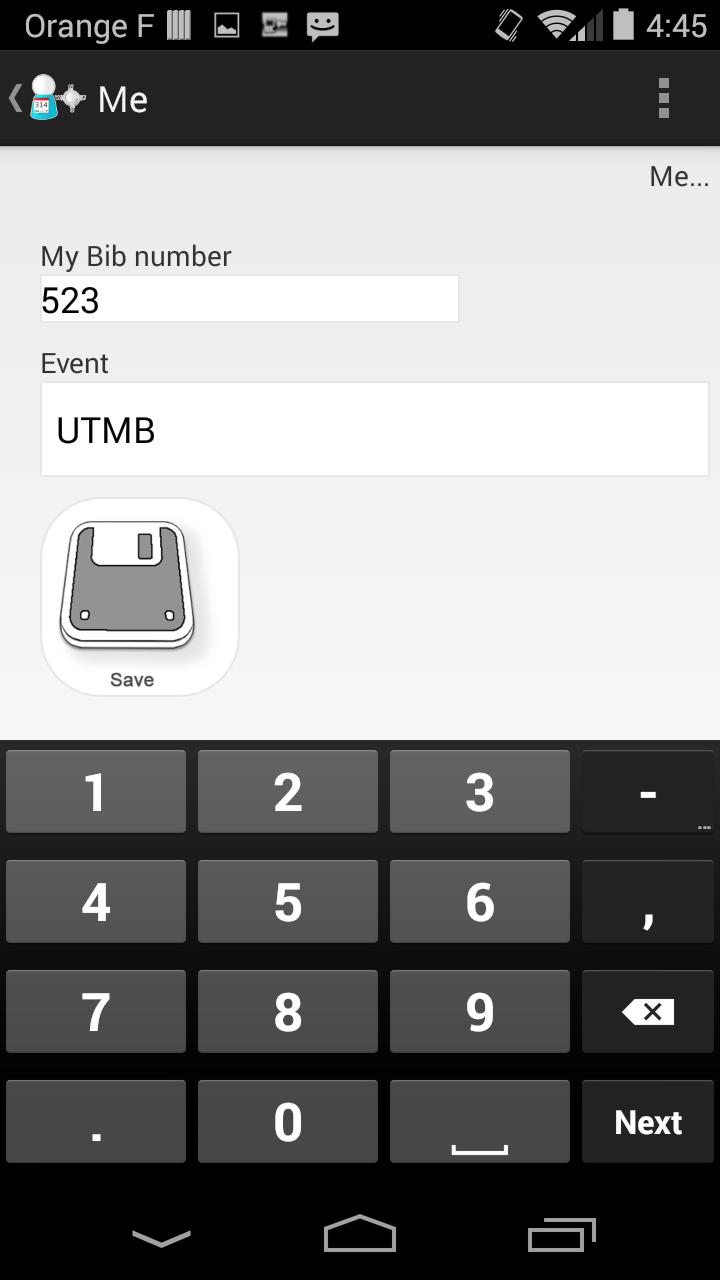Image resolution: width=720 pixels, height=1280 pixels.
Task: Hide the keyboard with navigation back
Action: click(161, 1237)
